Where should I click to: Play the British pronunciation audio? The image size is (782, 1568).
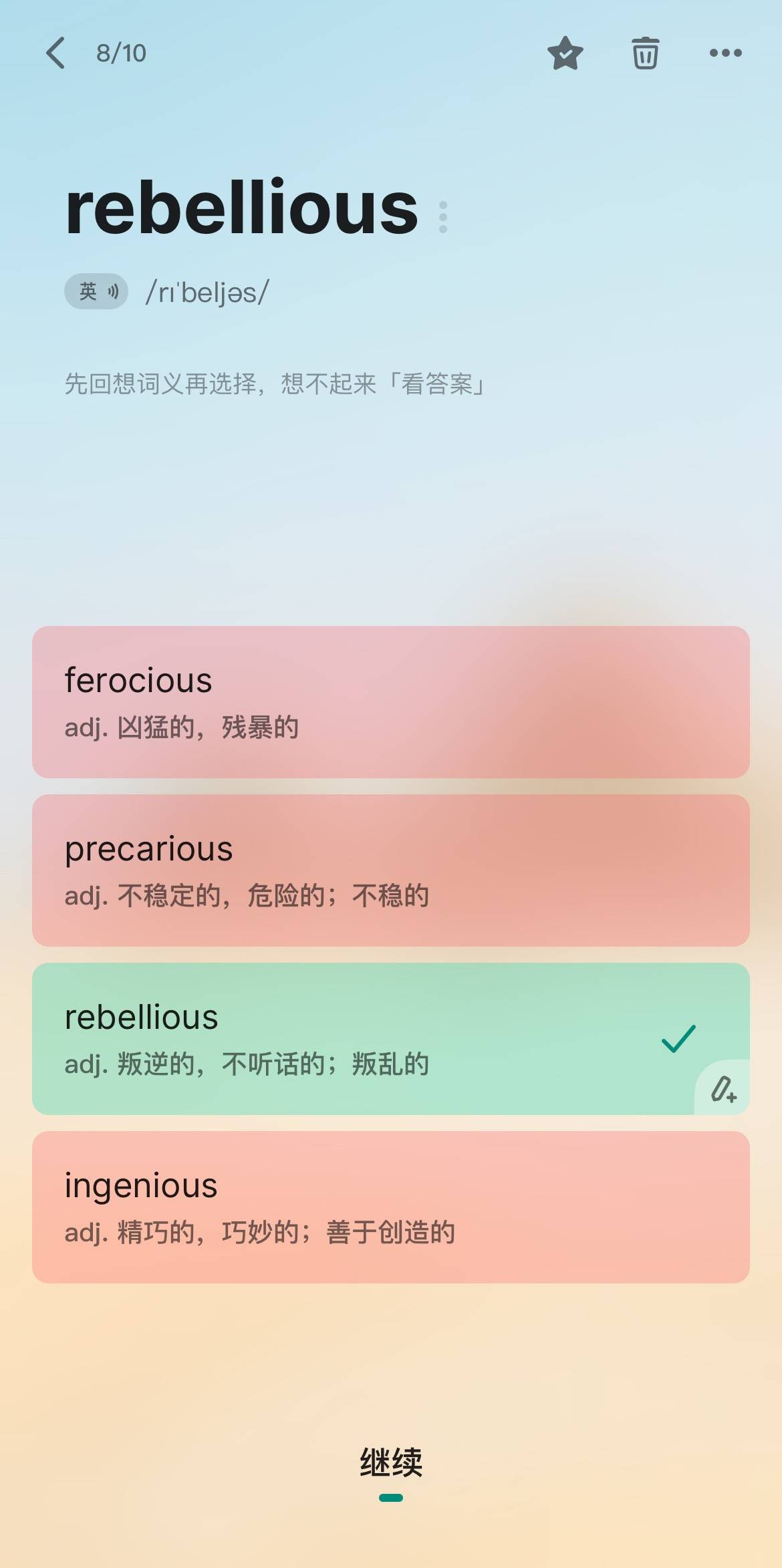97,291
